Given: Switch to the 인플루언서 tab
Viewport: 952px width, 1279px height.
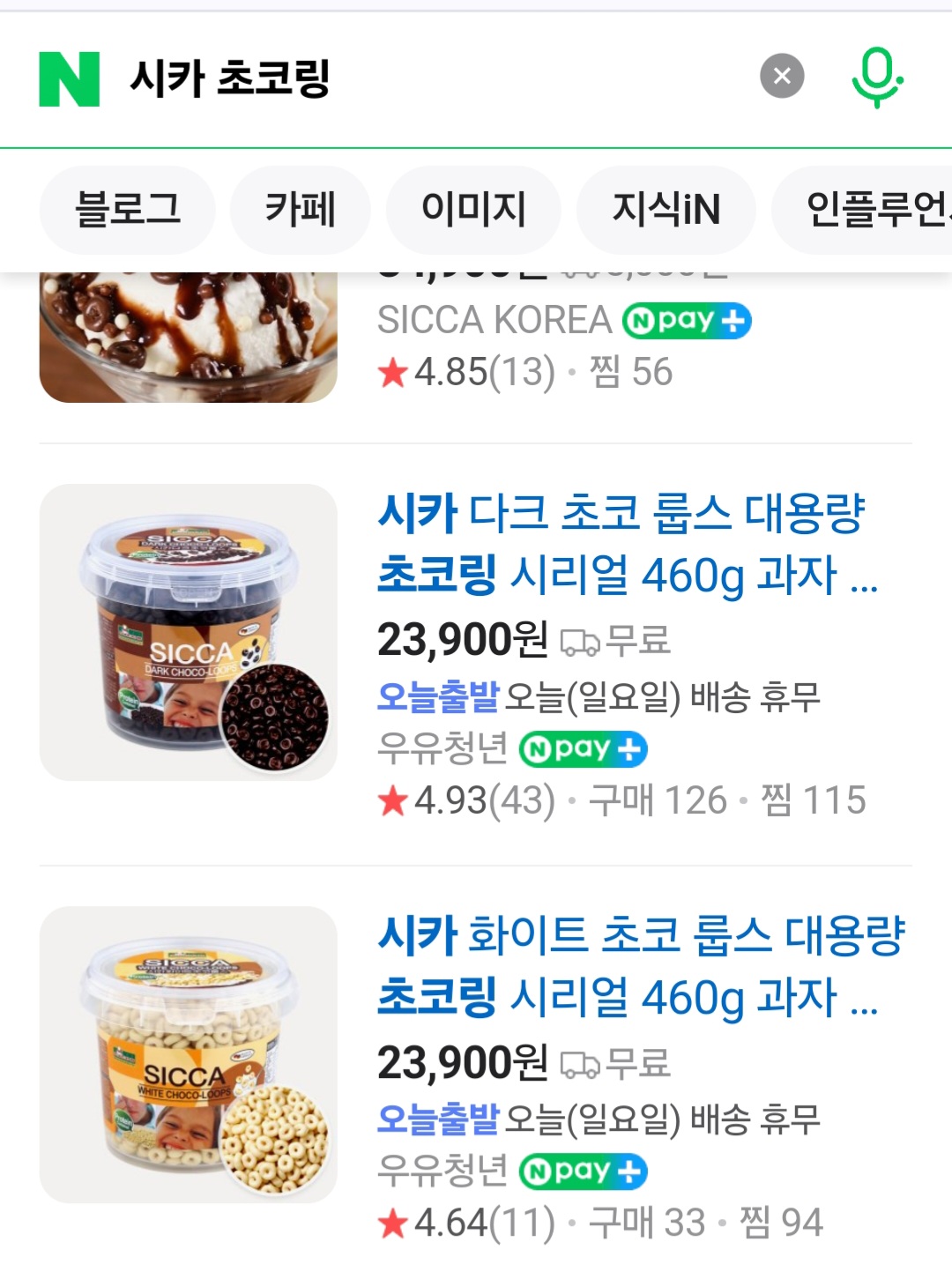Looking at the screenshot, I should click(x=873, y=210).
